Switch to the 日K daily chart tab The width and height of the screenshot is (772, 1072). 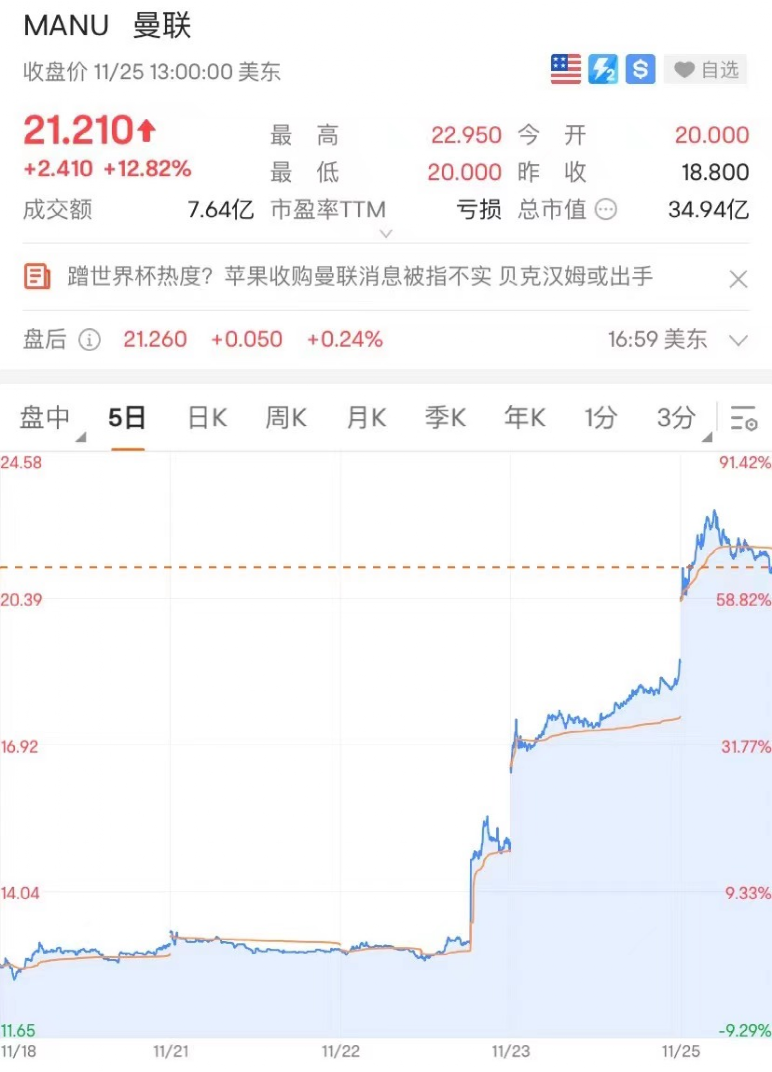coord(205,418)
